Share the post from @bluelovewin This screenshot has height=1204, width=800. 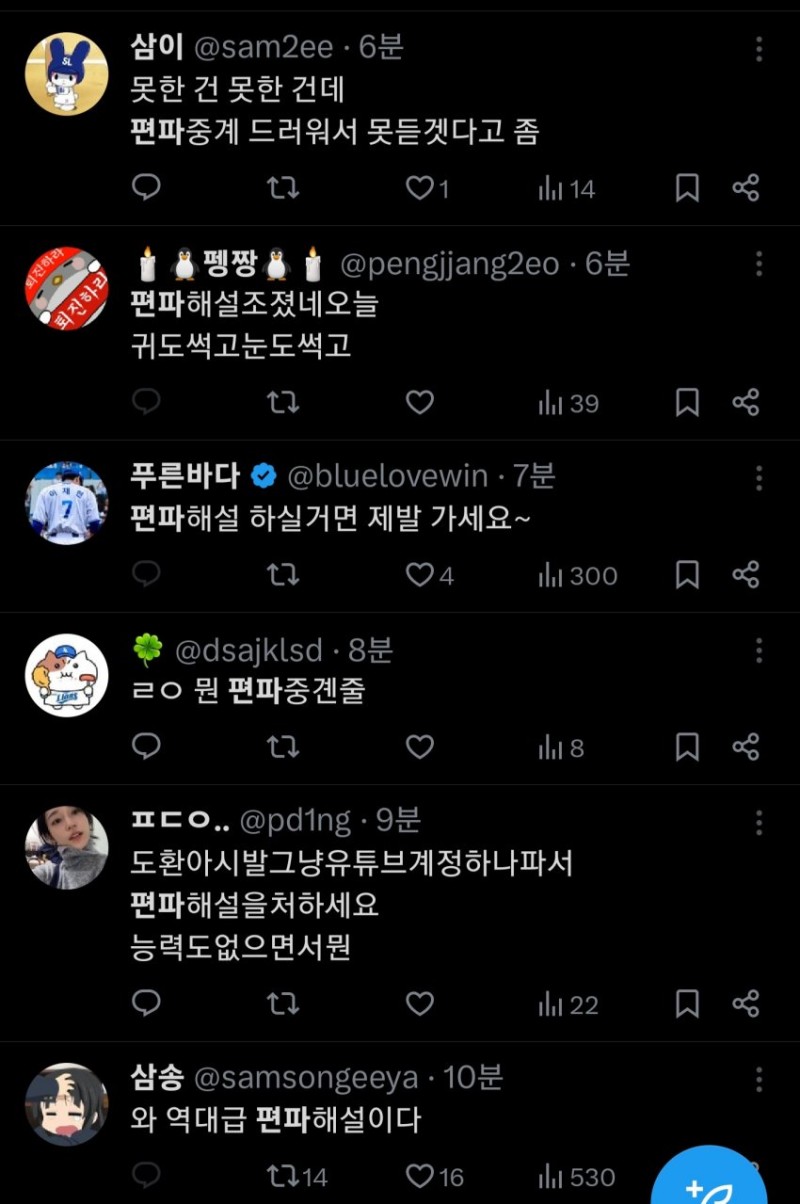[x=746, y=575]
